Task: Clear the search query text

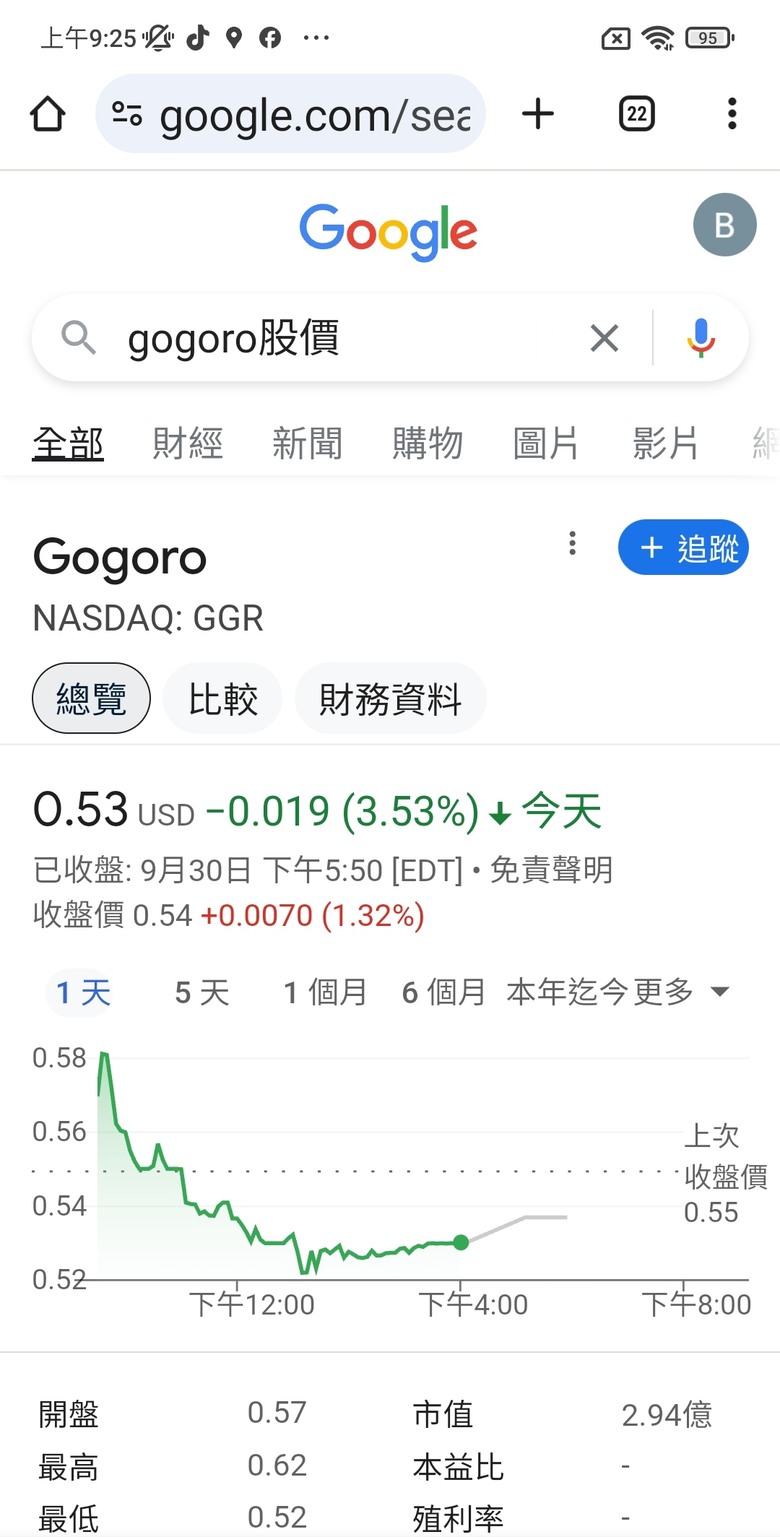Action: pos(604,338)
